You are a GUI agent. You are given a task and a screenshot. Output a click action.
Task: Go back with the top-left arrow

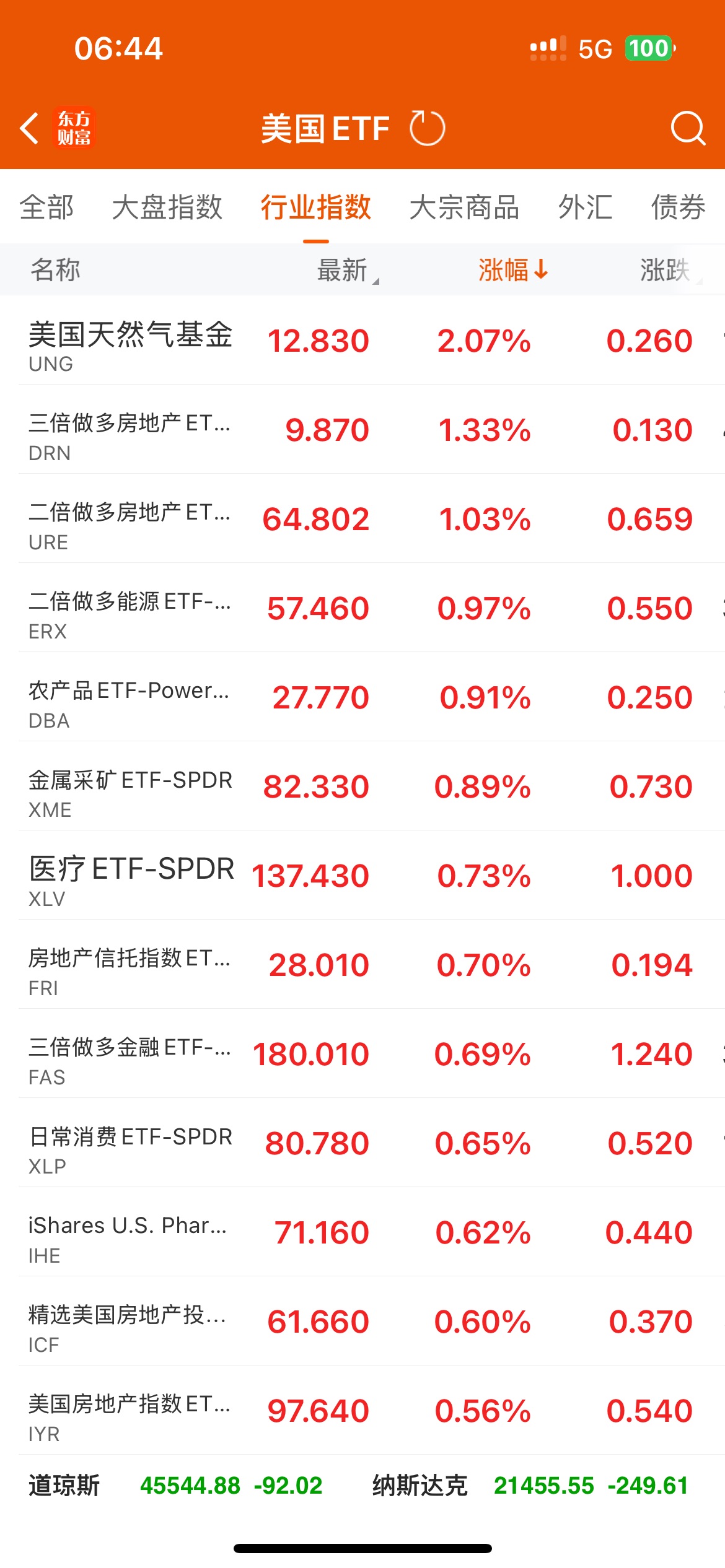(x=29, y=128)
